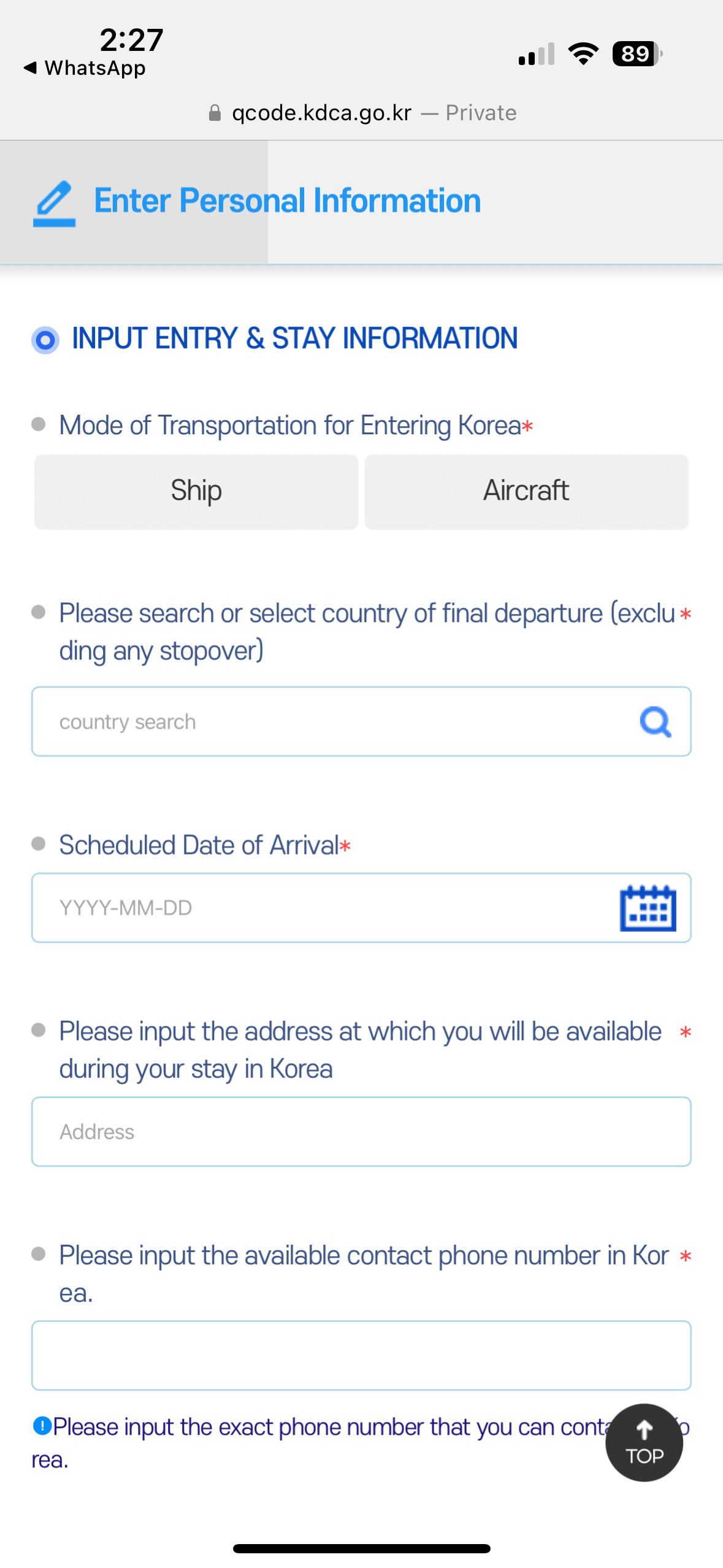Select Aircraft as mode of transportation

point(526,491)
